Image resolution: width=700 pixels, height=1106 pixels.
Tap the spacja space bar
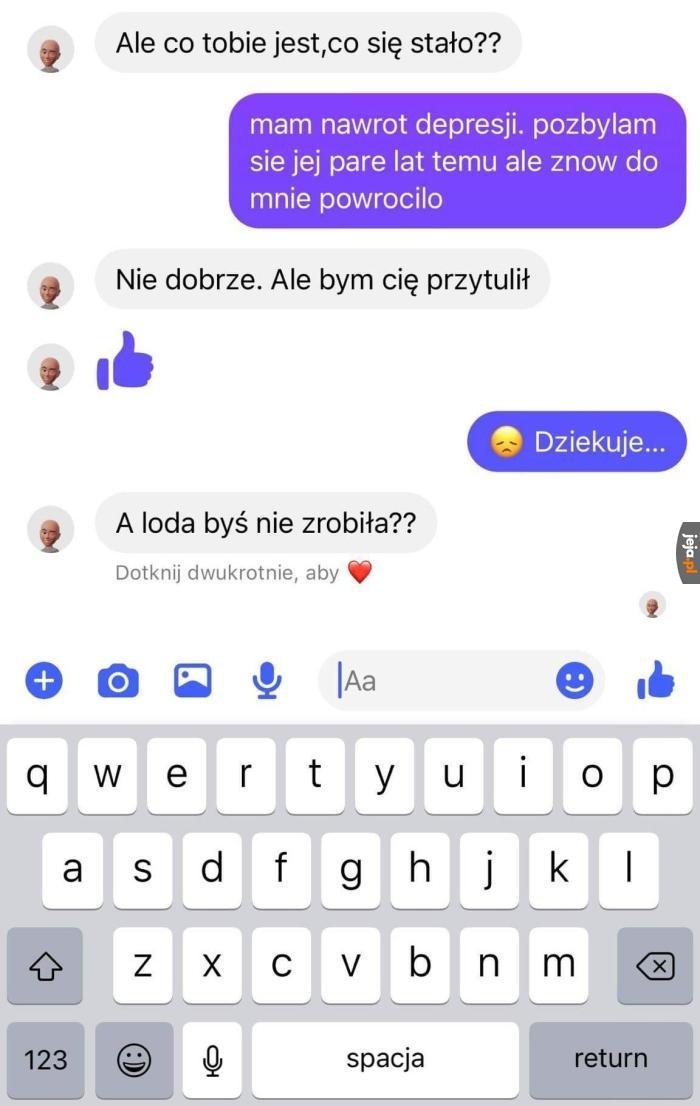[x=385, y=1059]
